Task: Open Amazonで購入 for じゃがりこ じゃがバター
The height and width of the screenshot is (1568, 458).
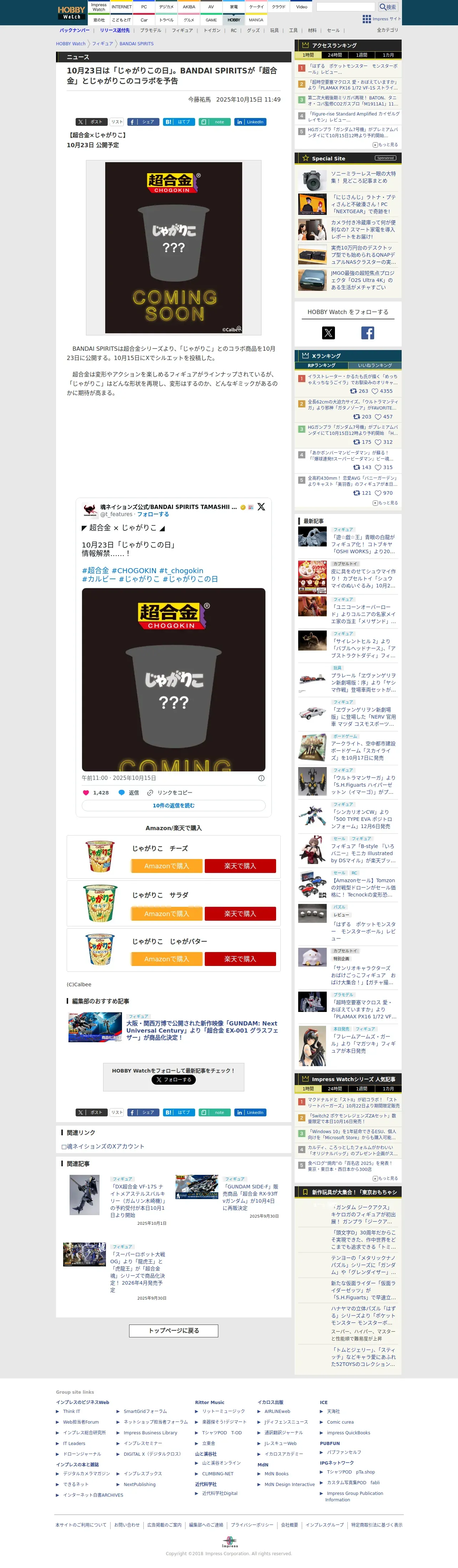Action: pos(167,959)
